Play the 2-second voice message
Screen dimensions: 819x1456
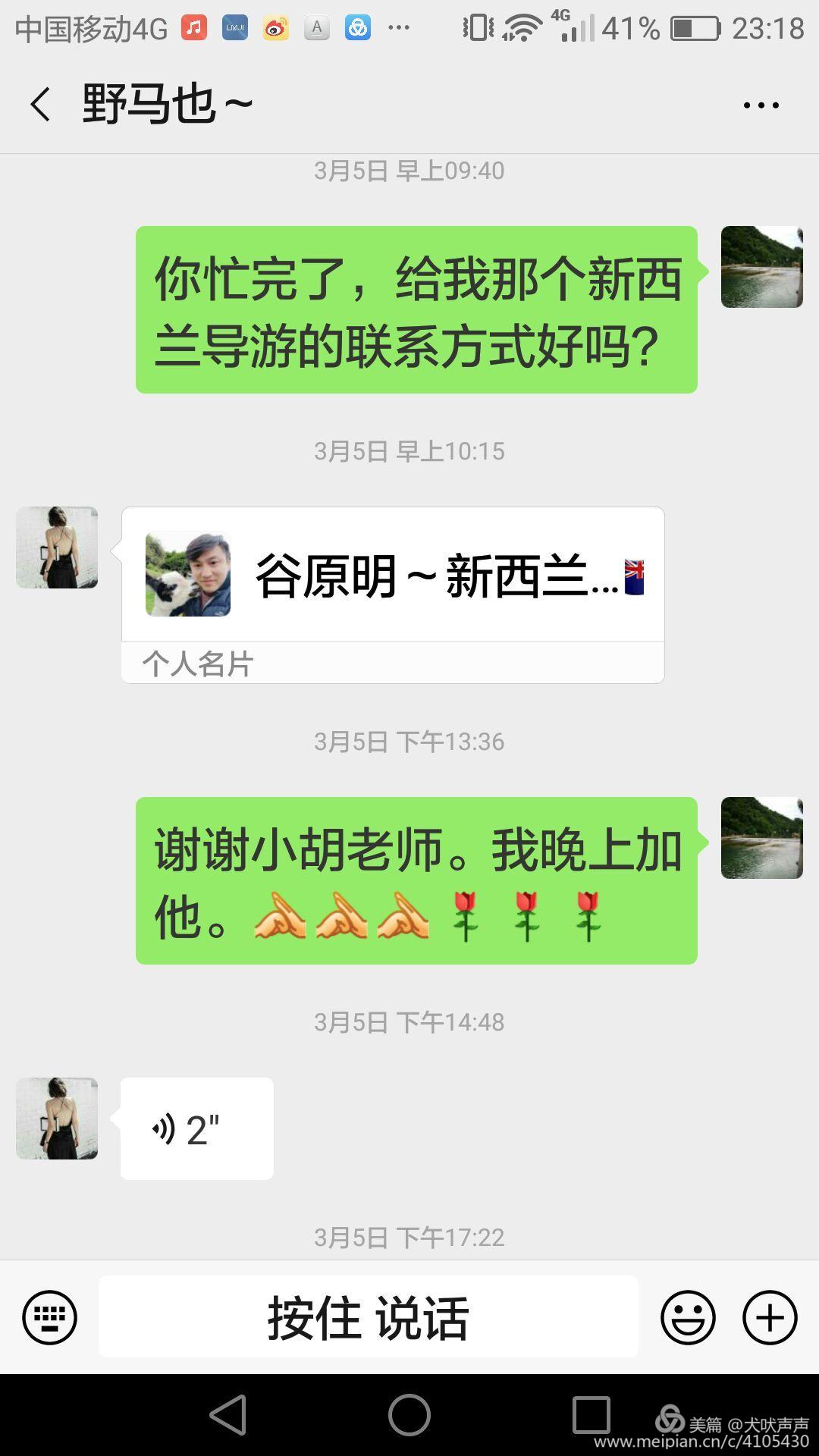pyautogui.click(x=196, y=1128)
